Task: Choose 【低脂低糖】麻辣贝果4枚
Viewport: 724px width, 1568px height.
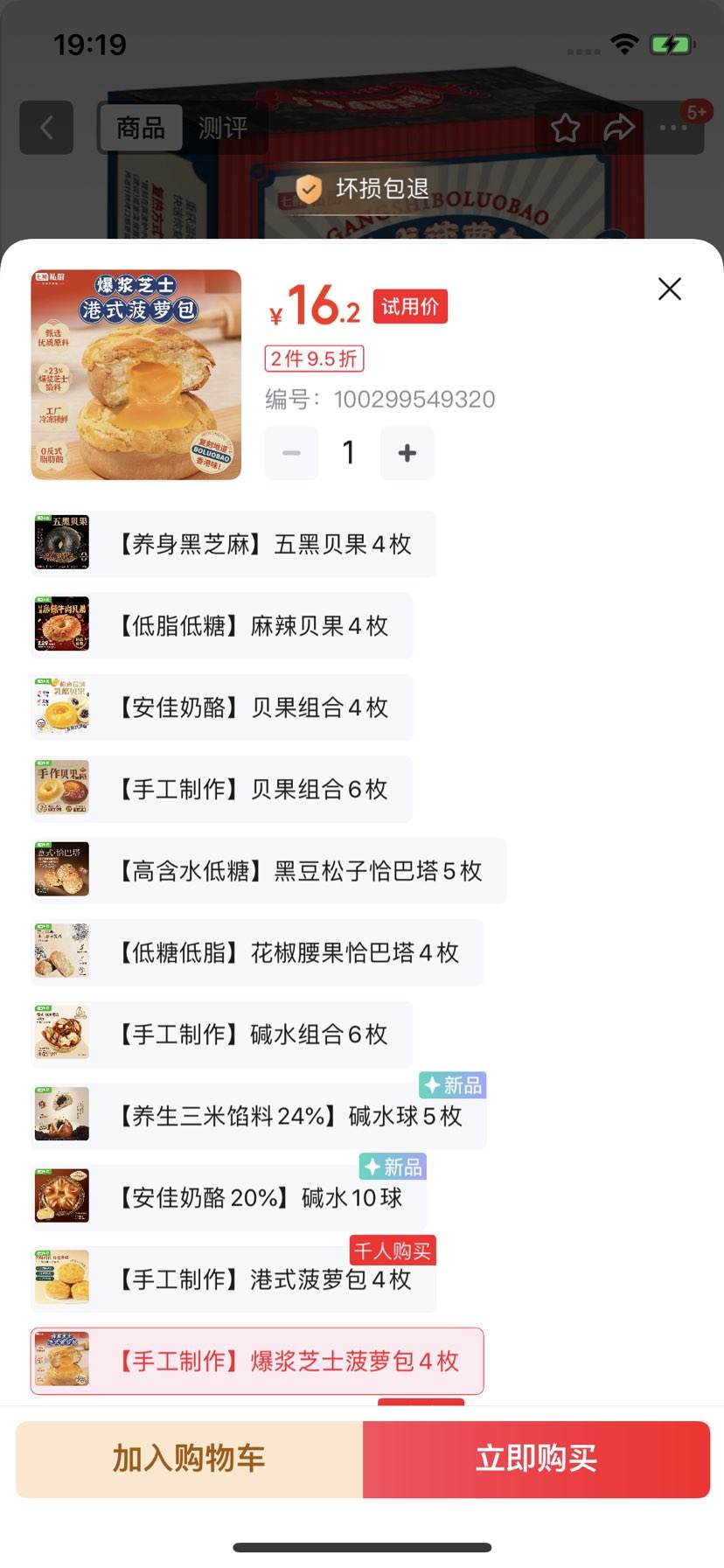Action: [222, 626]
